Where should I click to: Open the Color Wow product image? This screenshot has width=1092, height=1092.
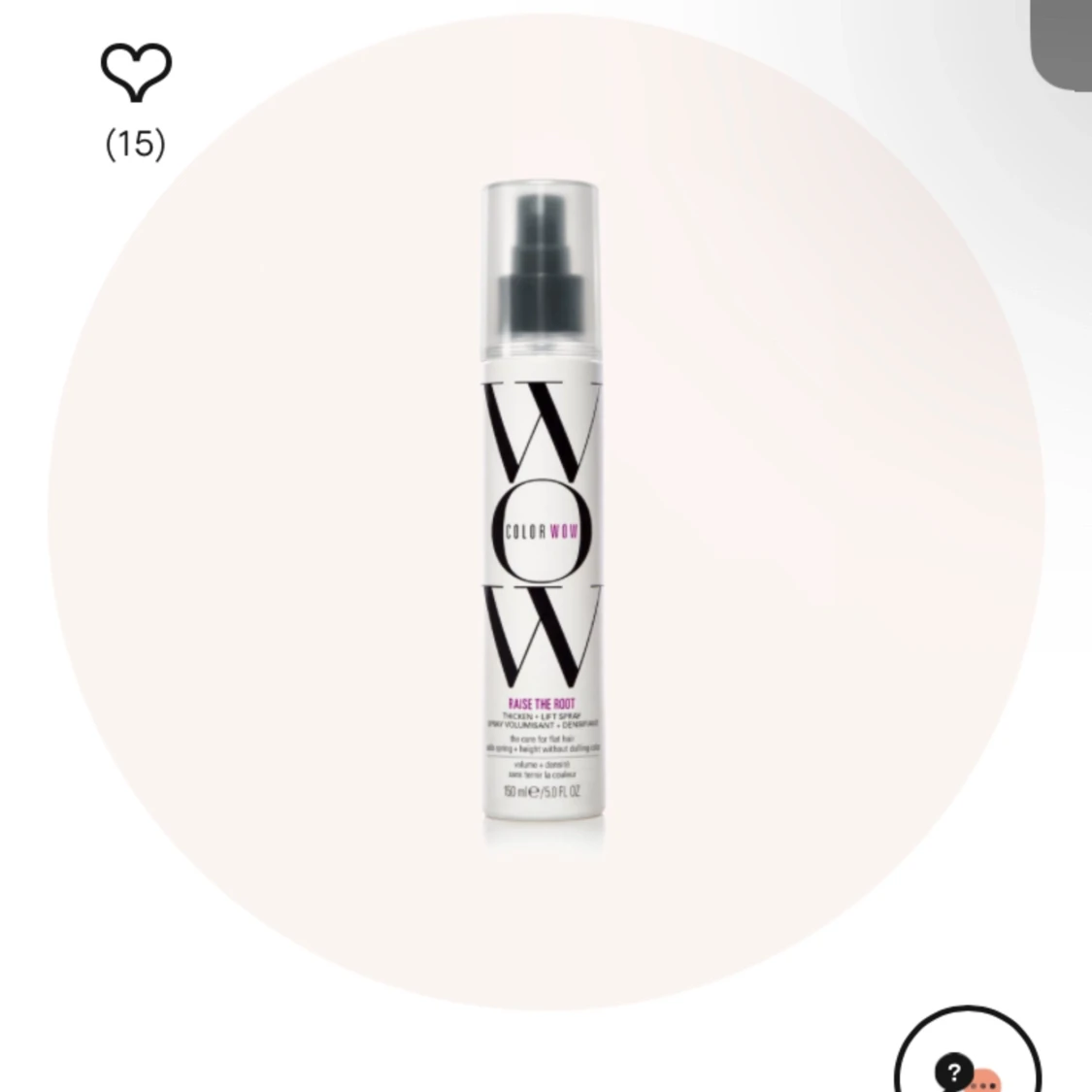coord(544,514)
